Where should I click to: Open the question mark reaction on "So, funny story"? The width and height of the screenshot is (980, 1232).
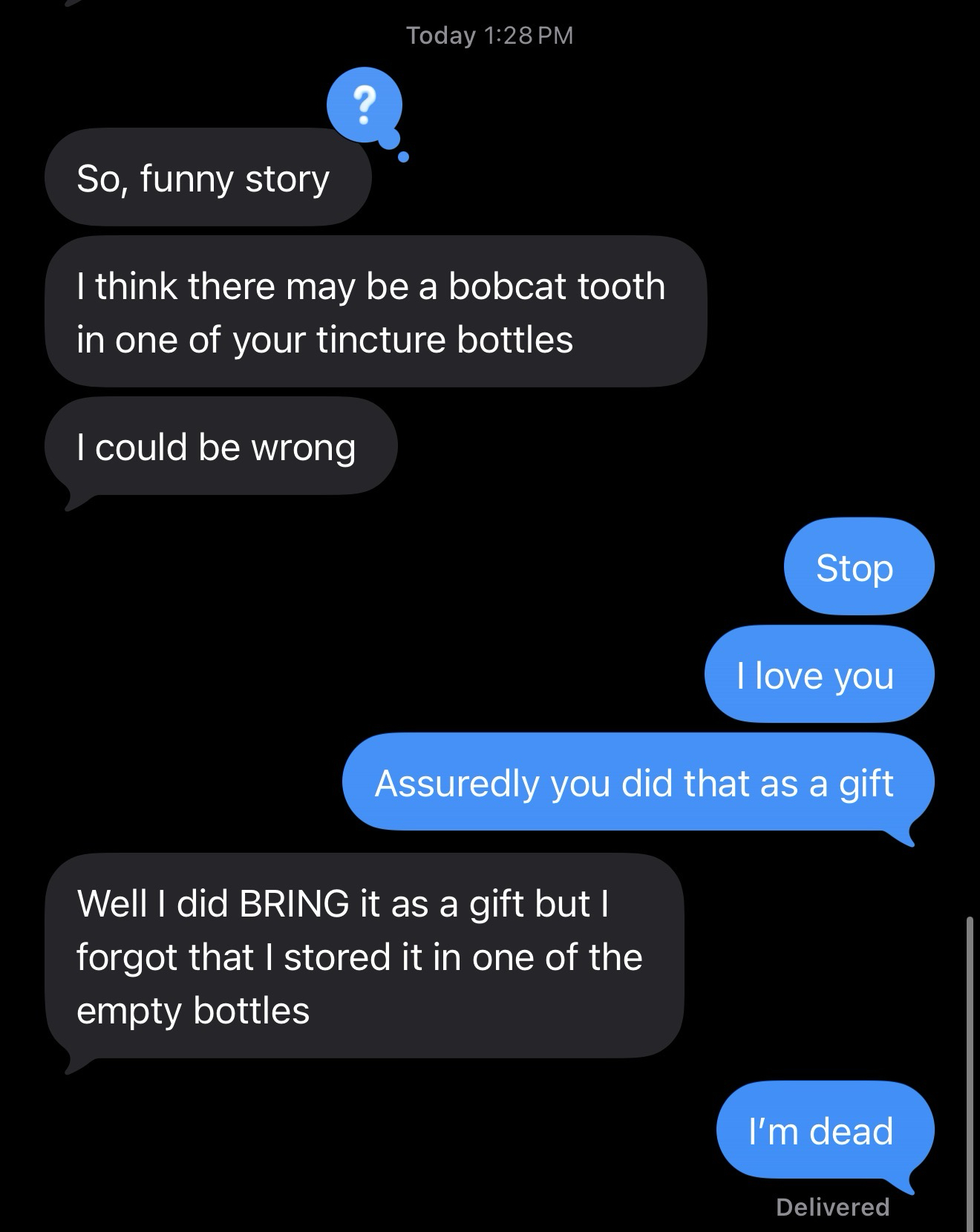364,105
